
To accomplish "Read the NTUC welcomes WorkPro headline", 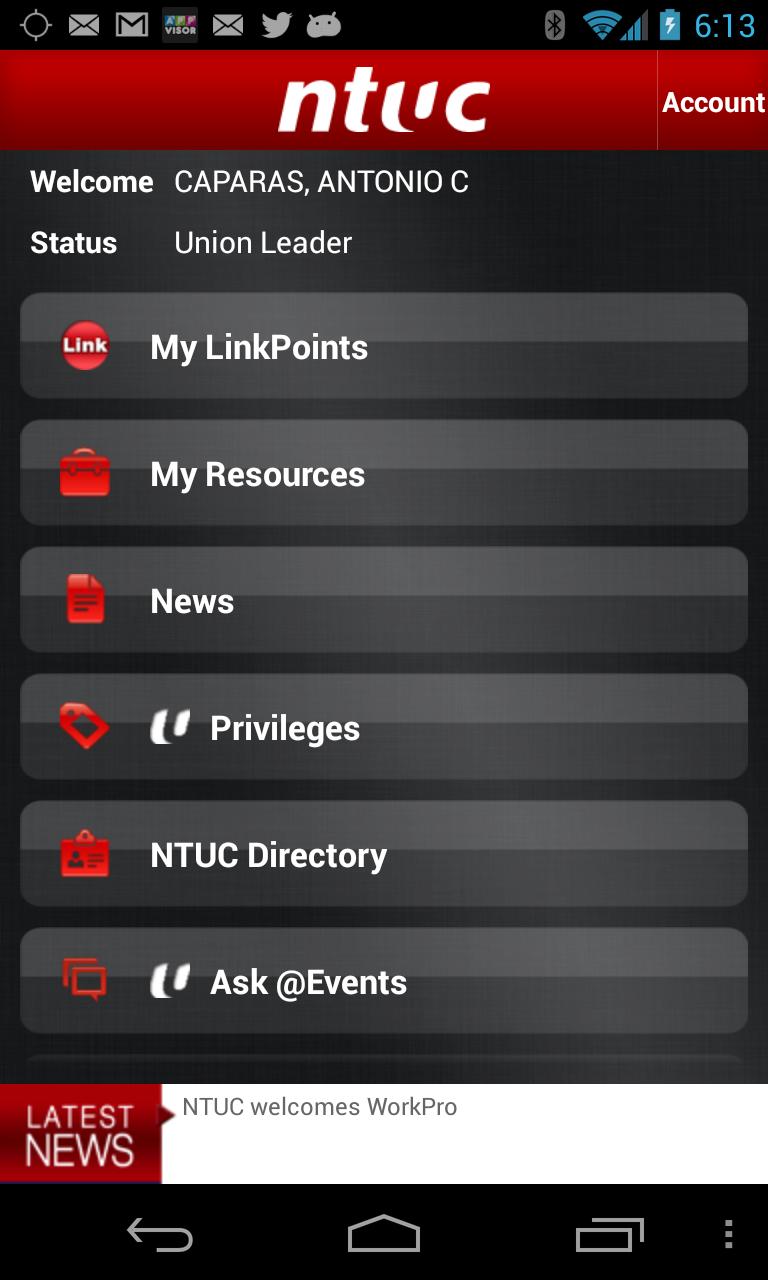I will click(320, 1108).
